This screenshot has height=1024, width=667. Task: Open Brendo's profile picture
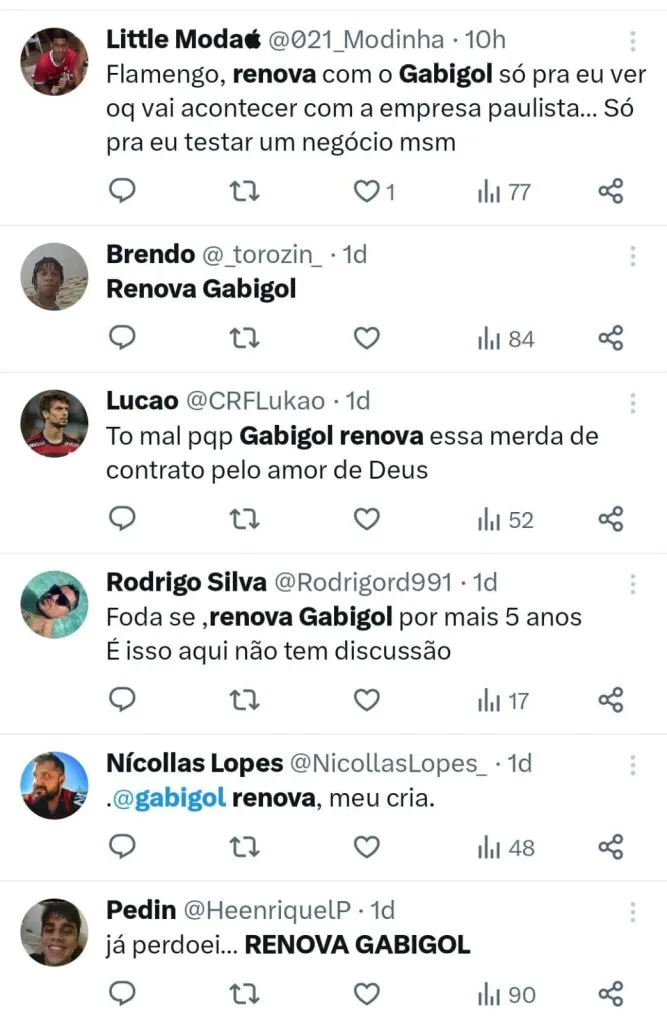[54, 277]
